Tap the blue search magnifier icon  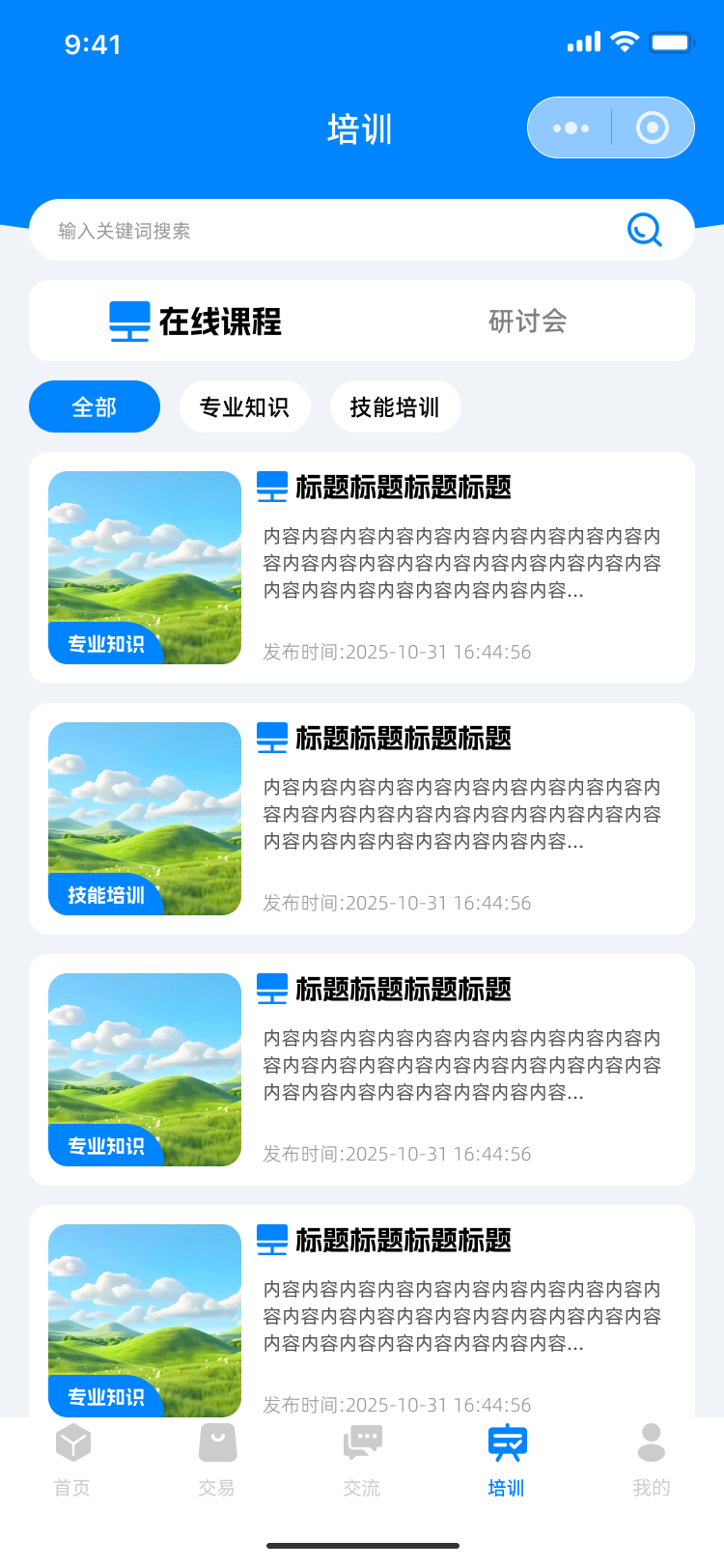tap(644, 230)
